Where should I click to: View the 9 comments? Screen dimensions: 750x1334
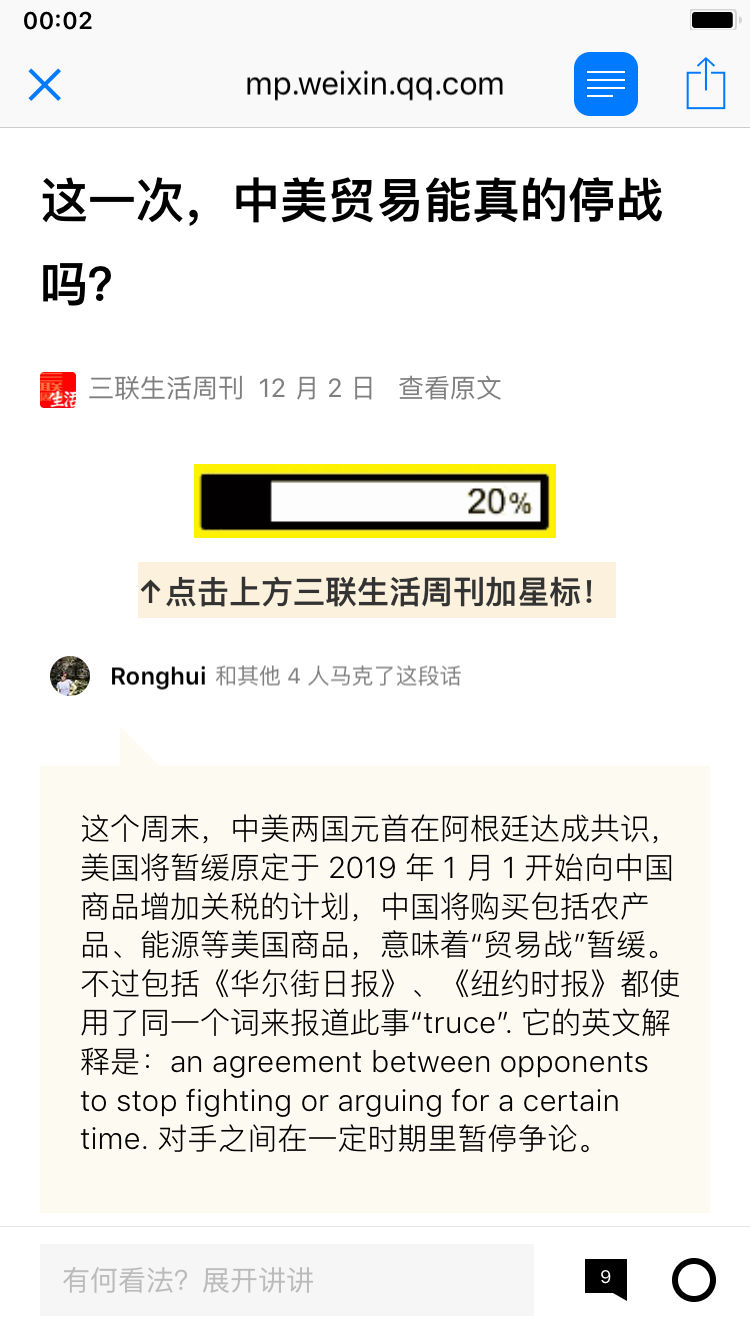(606, 1279)
